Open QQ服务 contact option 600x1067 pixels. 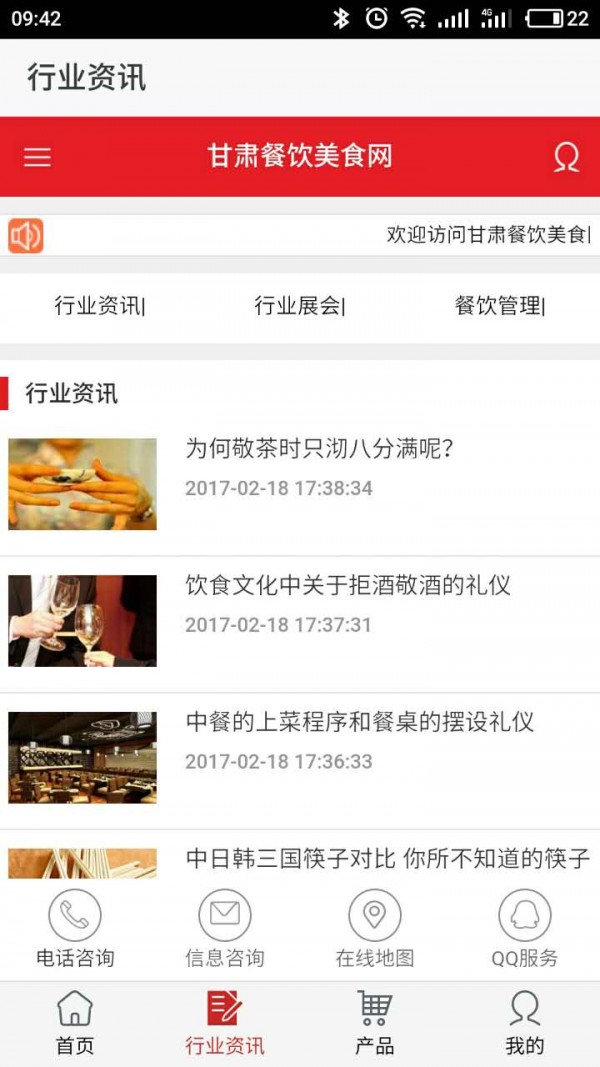525,930
